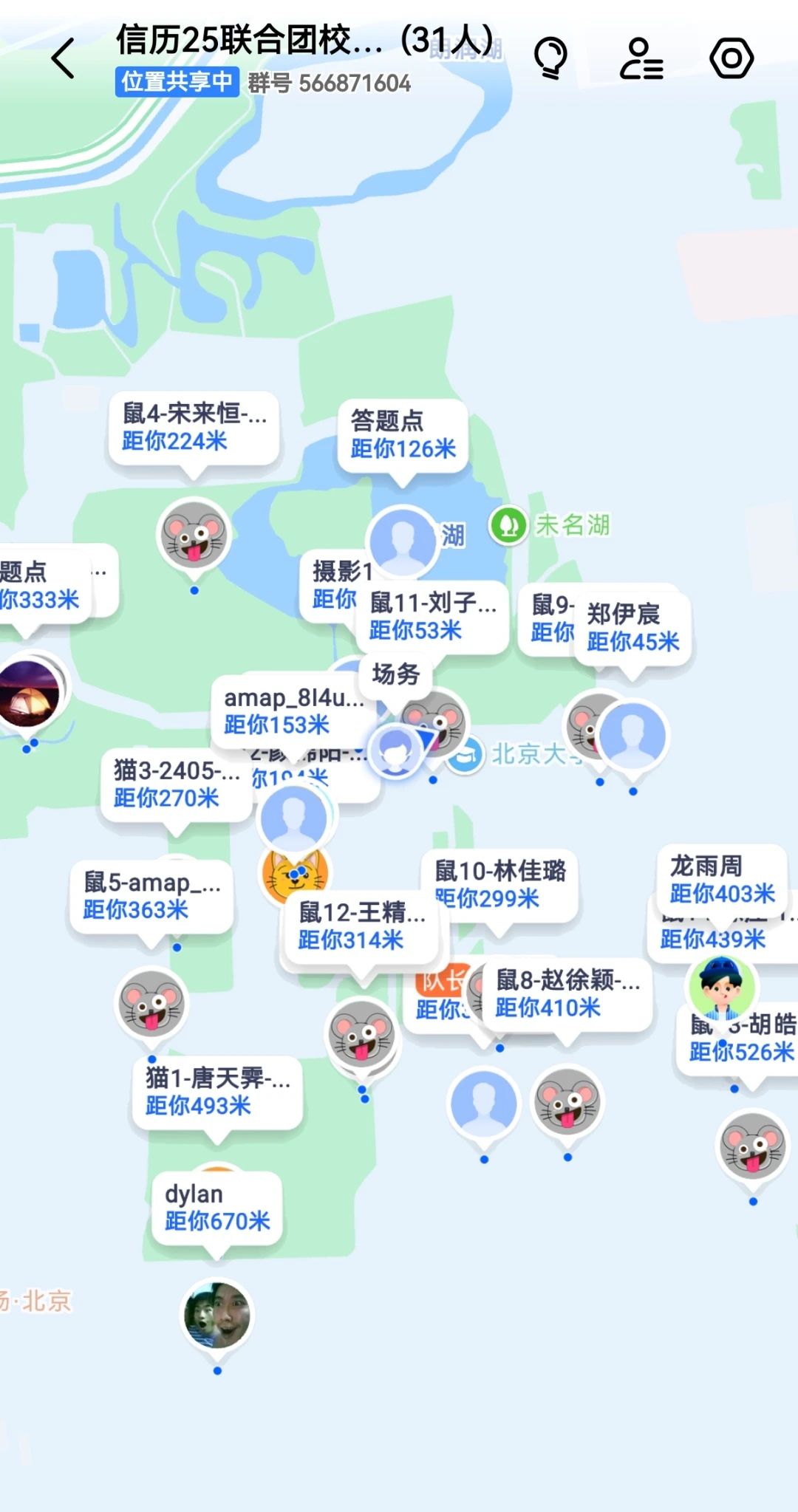This screenshot has height=1512, width=798.
Task: Select the 答题点 marker 126 meters away
Action: click(403, 435)
